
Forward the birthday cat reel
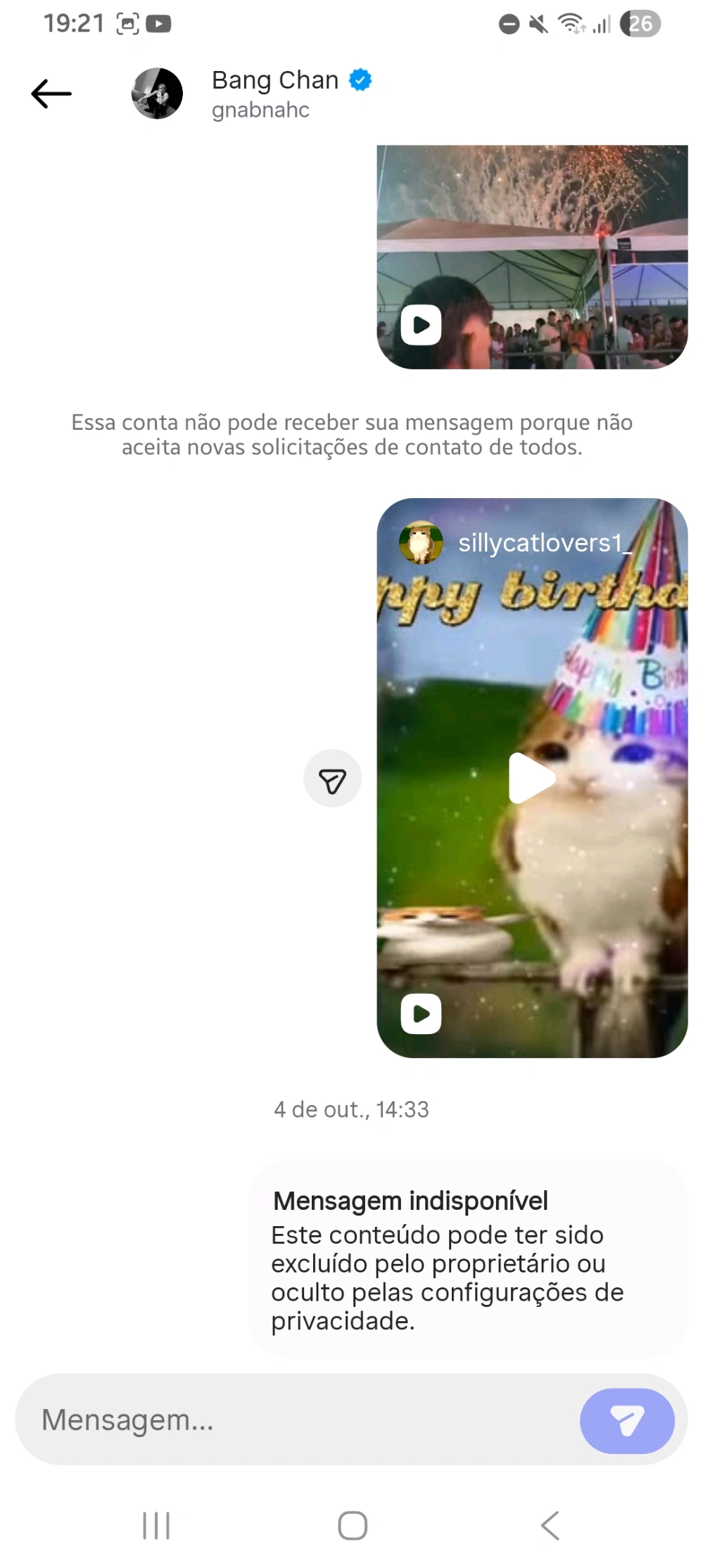[332, 779]
